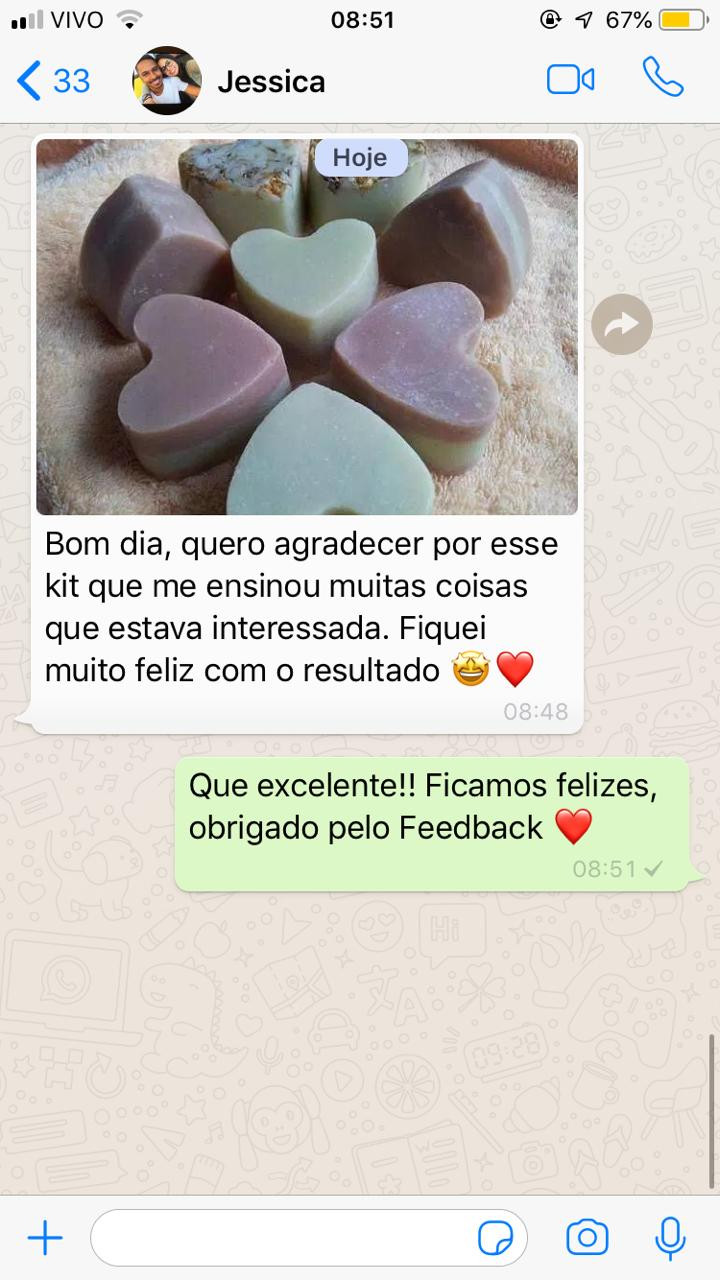The width and height of the screenshot is (720, 1280).
Task: Open the camera to send a photo
Action: (x=587, y=1238)
